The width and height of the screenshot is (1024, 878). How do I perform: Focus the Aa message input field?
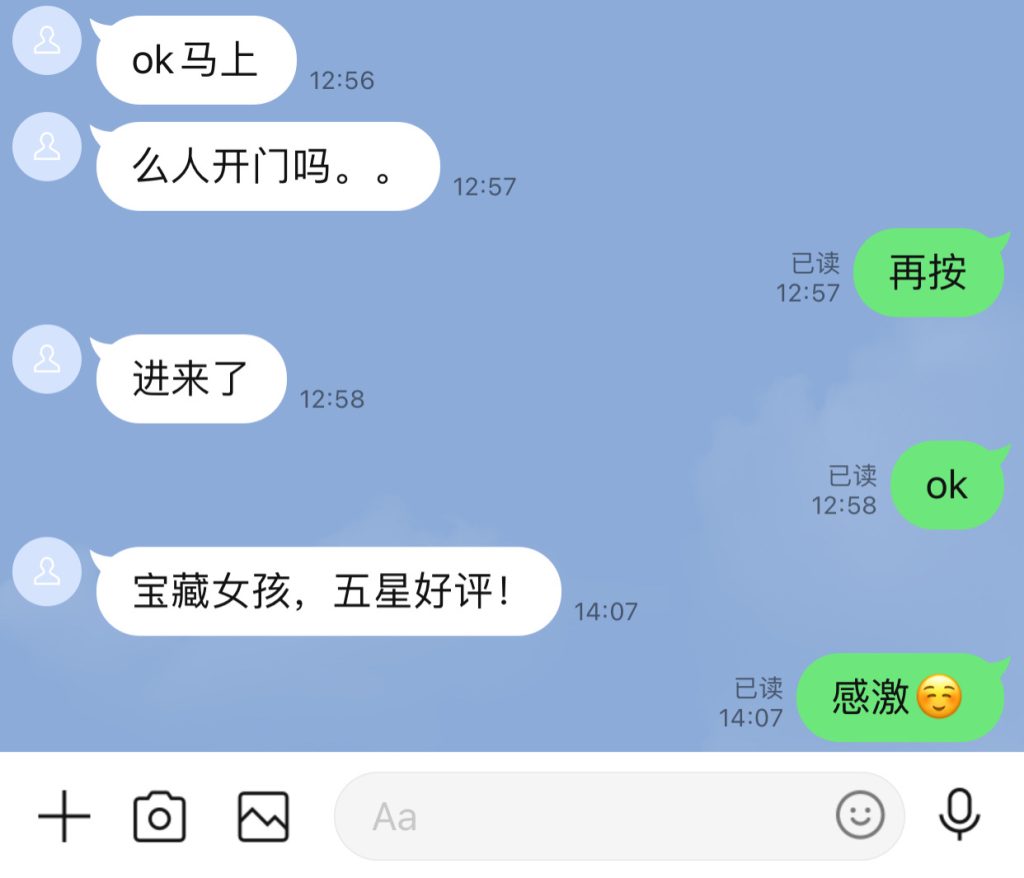point(580,817)
